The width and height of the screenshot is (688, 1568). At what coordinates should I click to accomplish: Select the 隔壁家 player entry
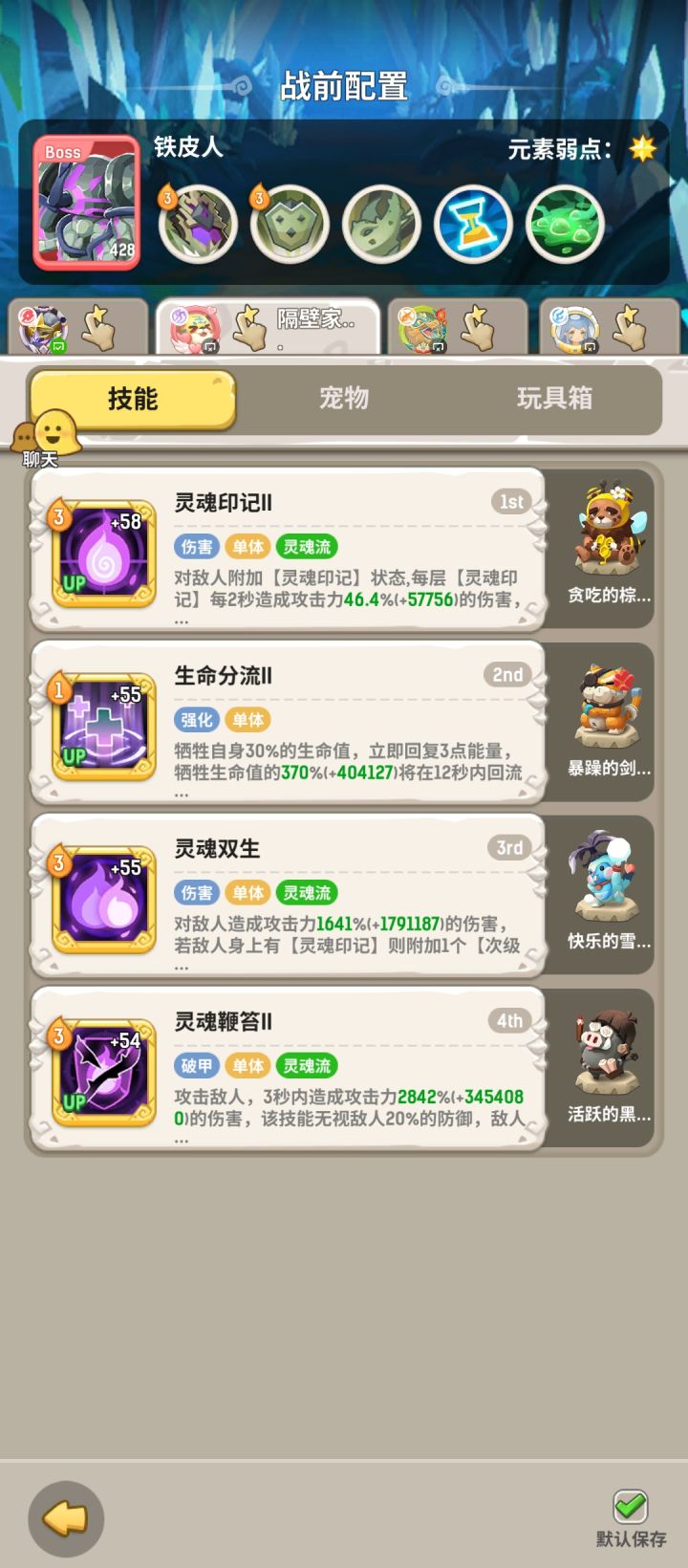pyautogui.click(x=268, y=327)
